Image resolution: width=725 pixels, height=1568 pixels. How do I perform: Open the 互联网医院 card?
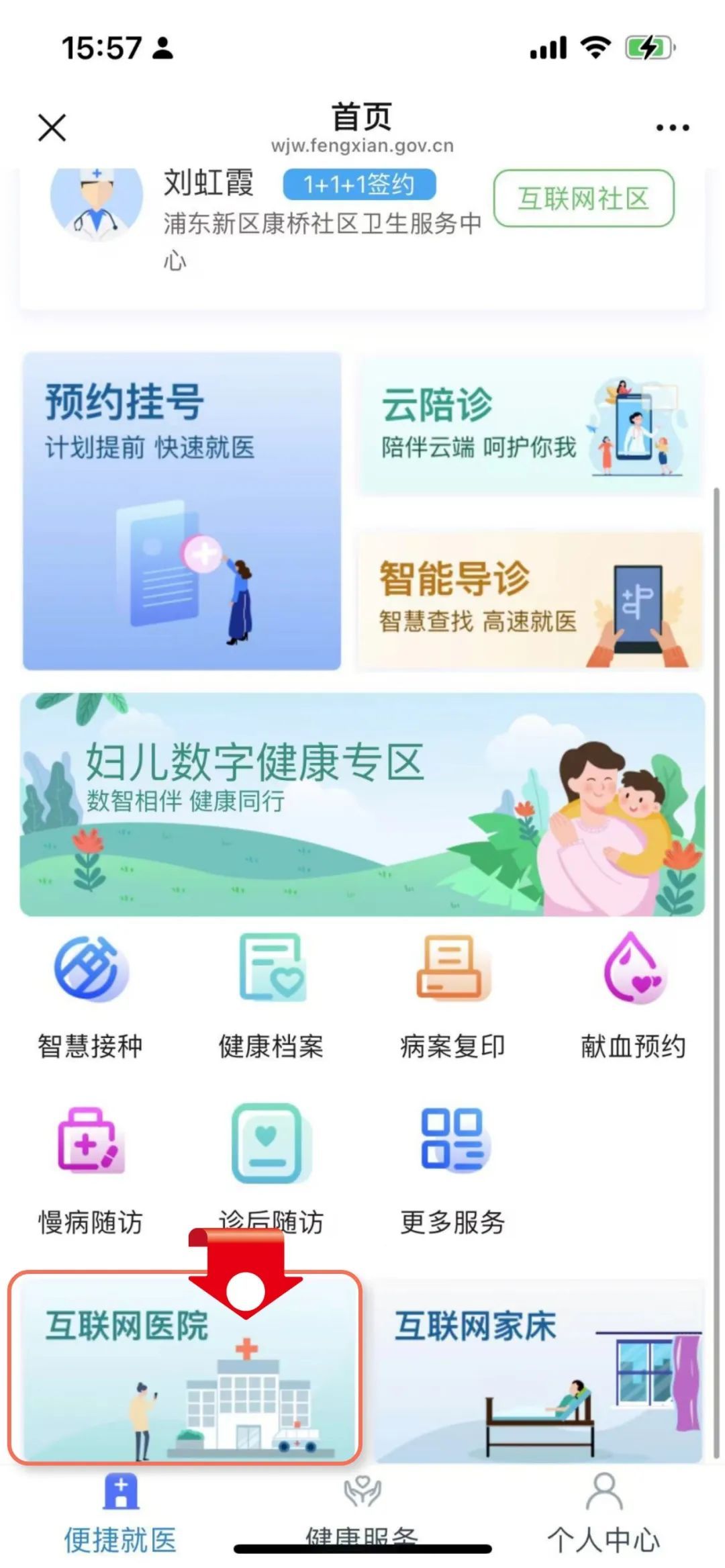(x=185, y=1370)
